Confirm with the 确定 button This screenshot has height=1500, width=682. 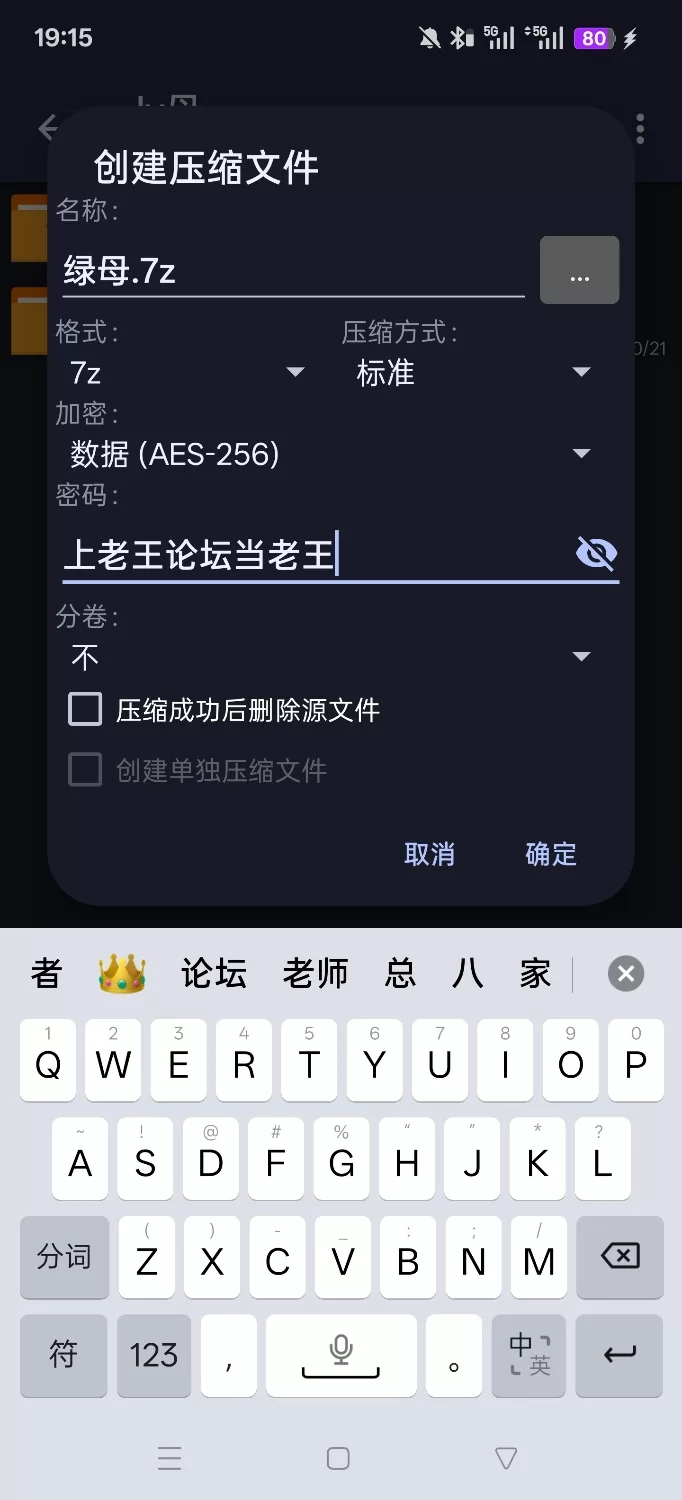[551, 853]
